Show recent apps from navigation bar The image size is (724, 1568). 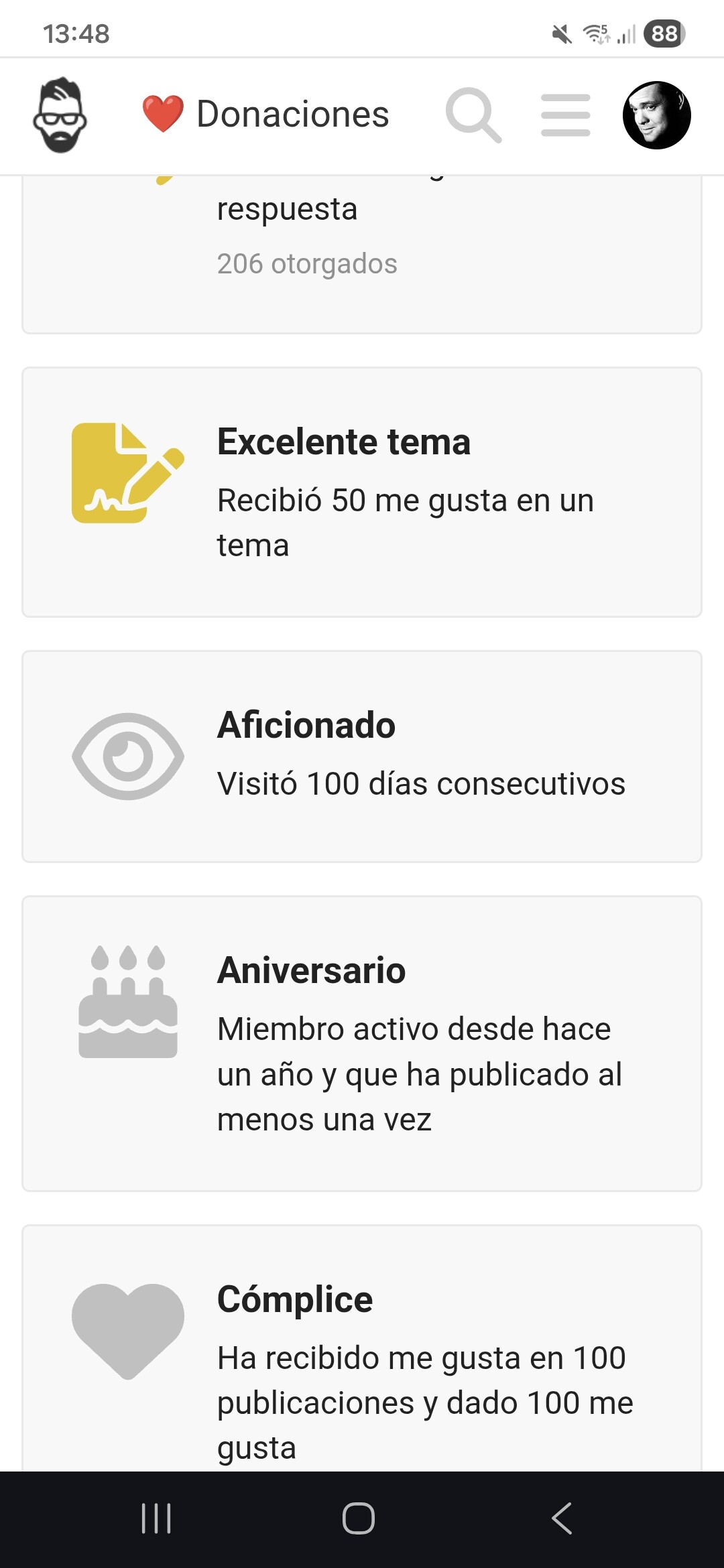click(x=156, y=1518)
